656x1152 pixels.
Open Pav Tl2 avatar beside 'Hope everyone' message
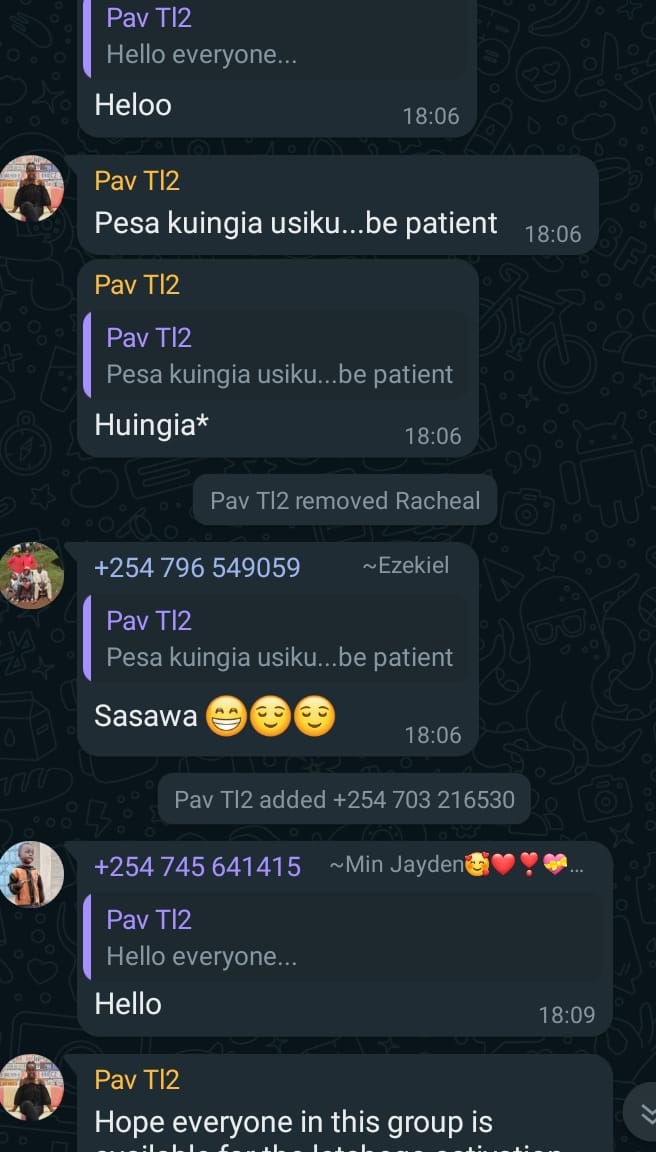pos(31,1087)
